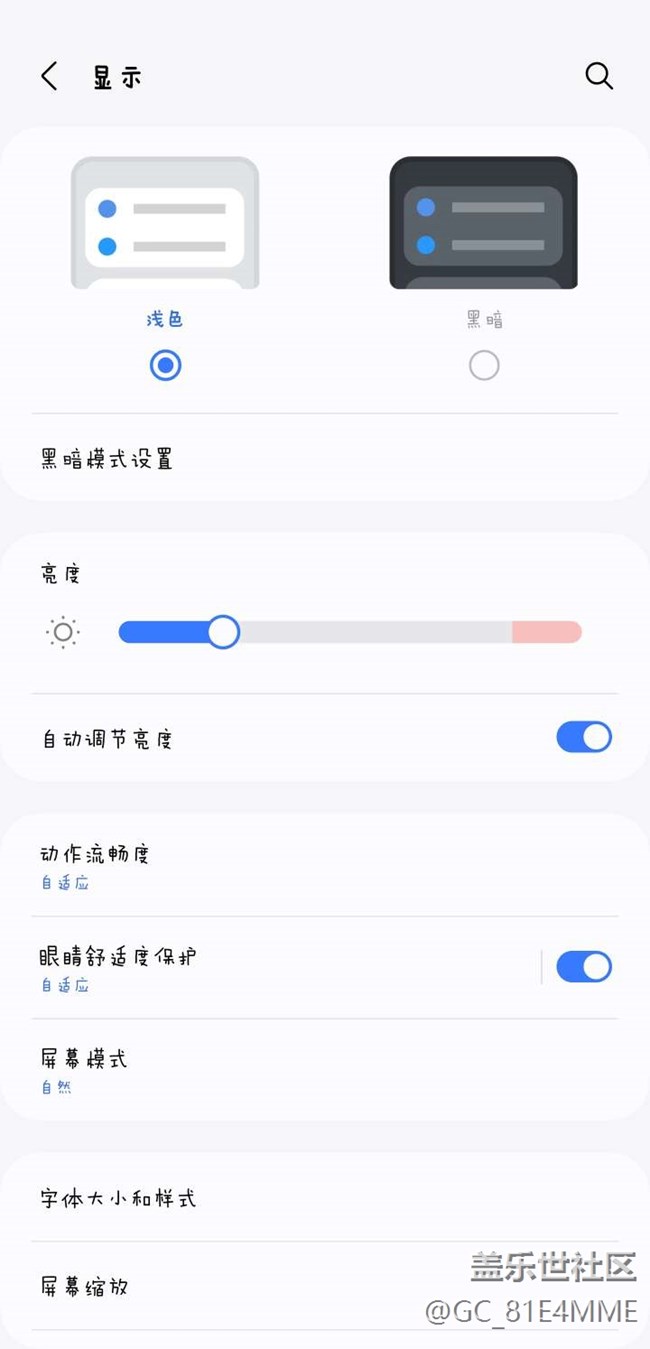Select the 黑暗 radio button
The height and width of the screenshot is (1349, 650).
484,365
